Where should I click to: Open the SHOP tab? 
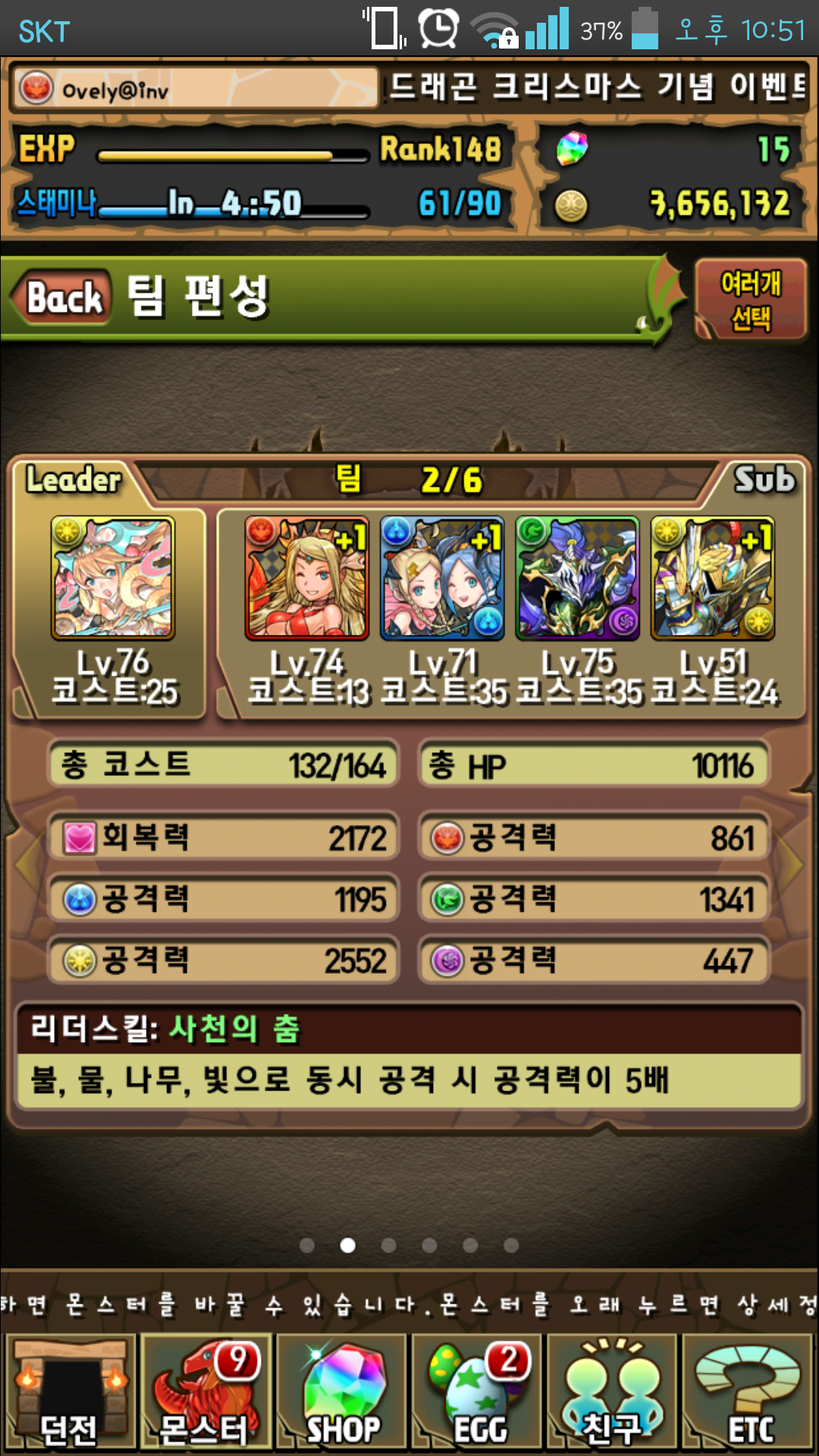pyautogui.click(x=341, y=1392)
